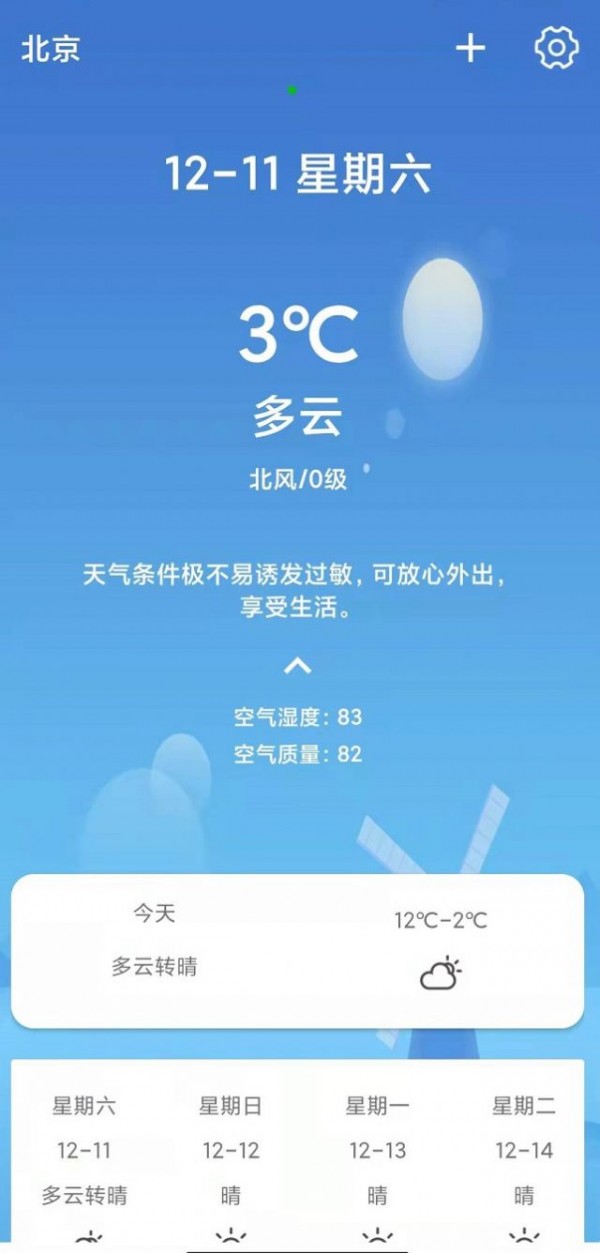Open today's 多云转晴 forecast card
This screenshot has height=1253, width=600.
[x=297, y=950]
